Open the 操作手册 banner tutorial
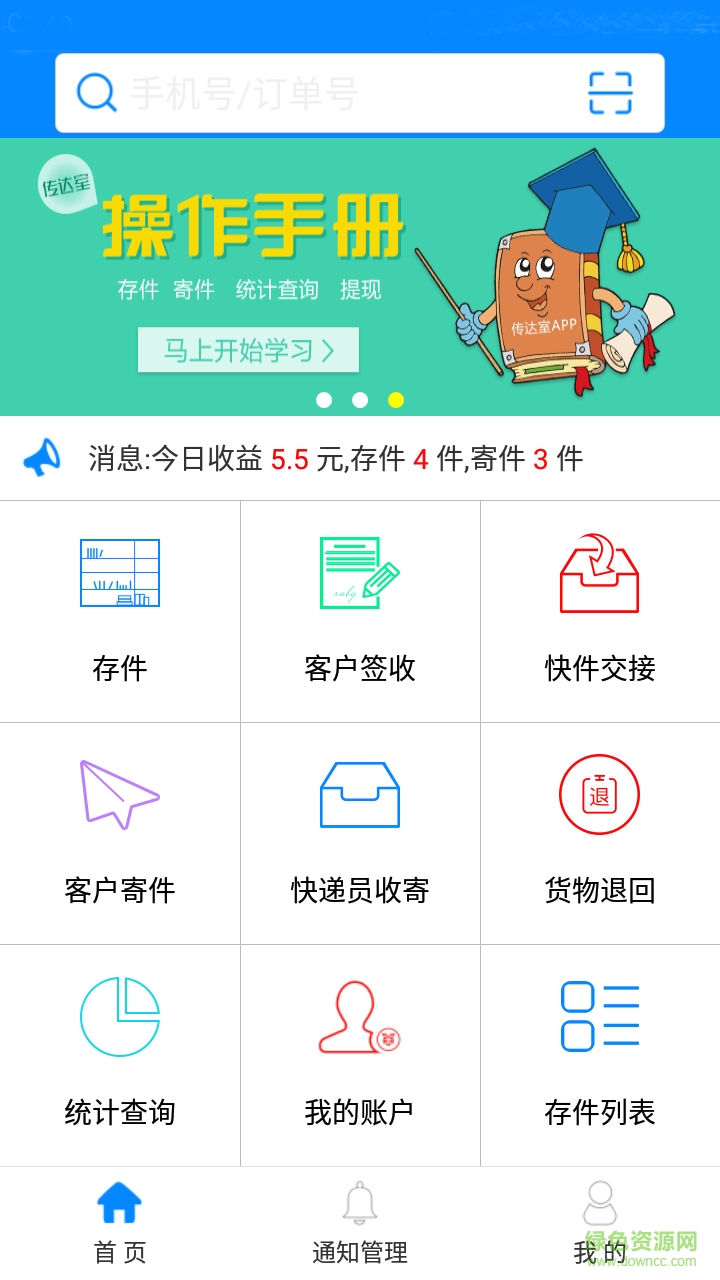The image size is (720, 1280). [250, 352]
